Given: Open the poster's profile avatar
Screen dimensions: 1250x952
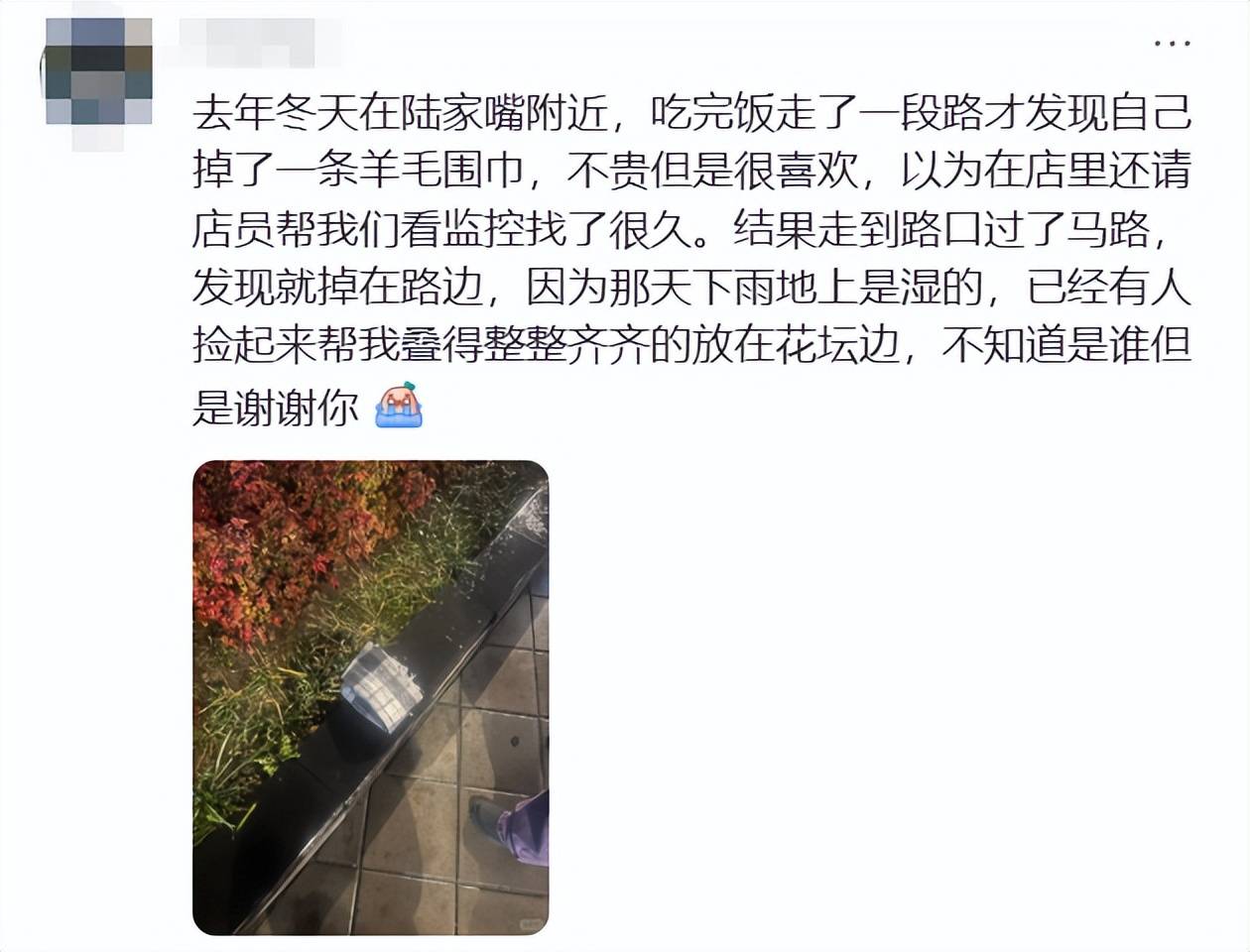Looking at the screenshot, I should (x=98, y=72).
